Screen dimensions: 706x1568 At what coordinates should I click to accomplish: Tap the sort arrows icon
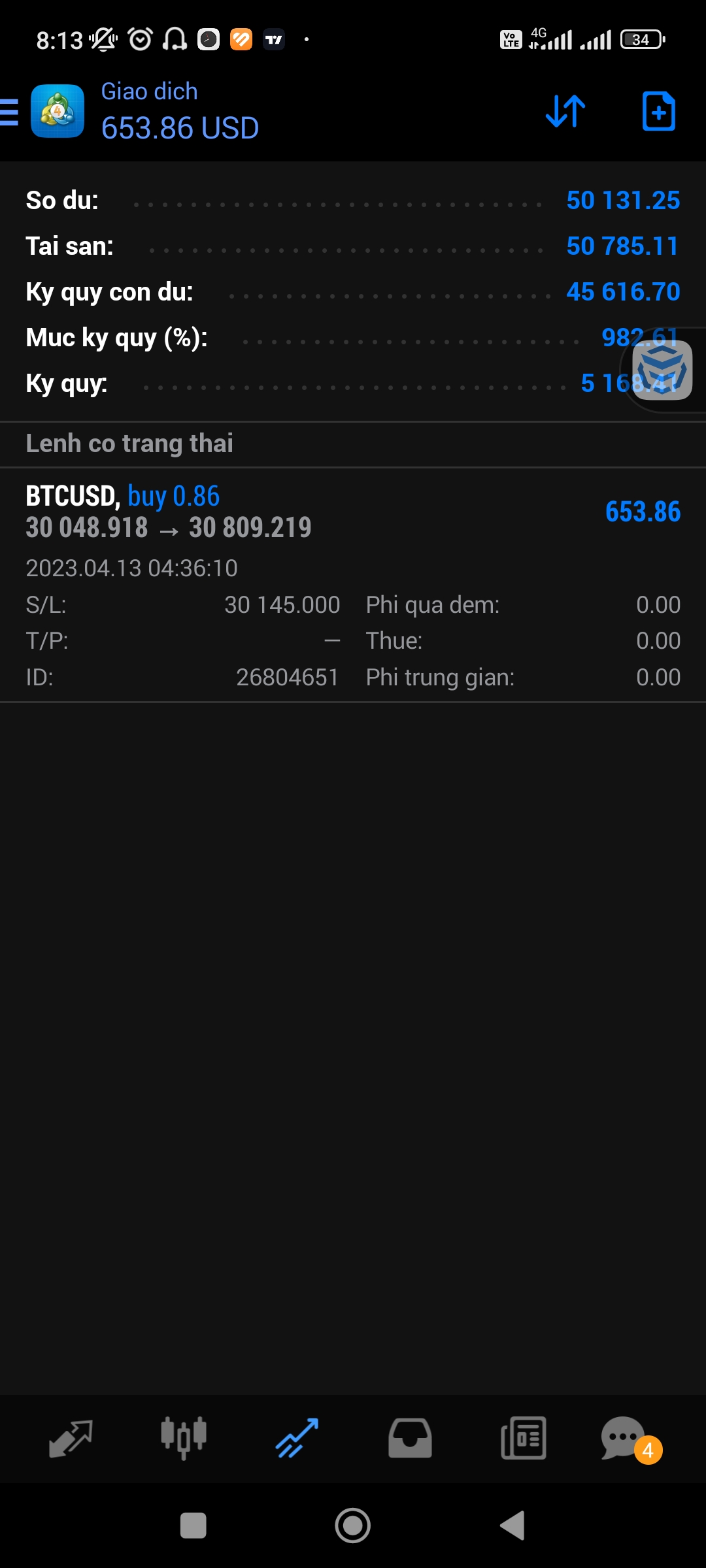565,111
